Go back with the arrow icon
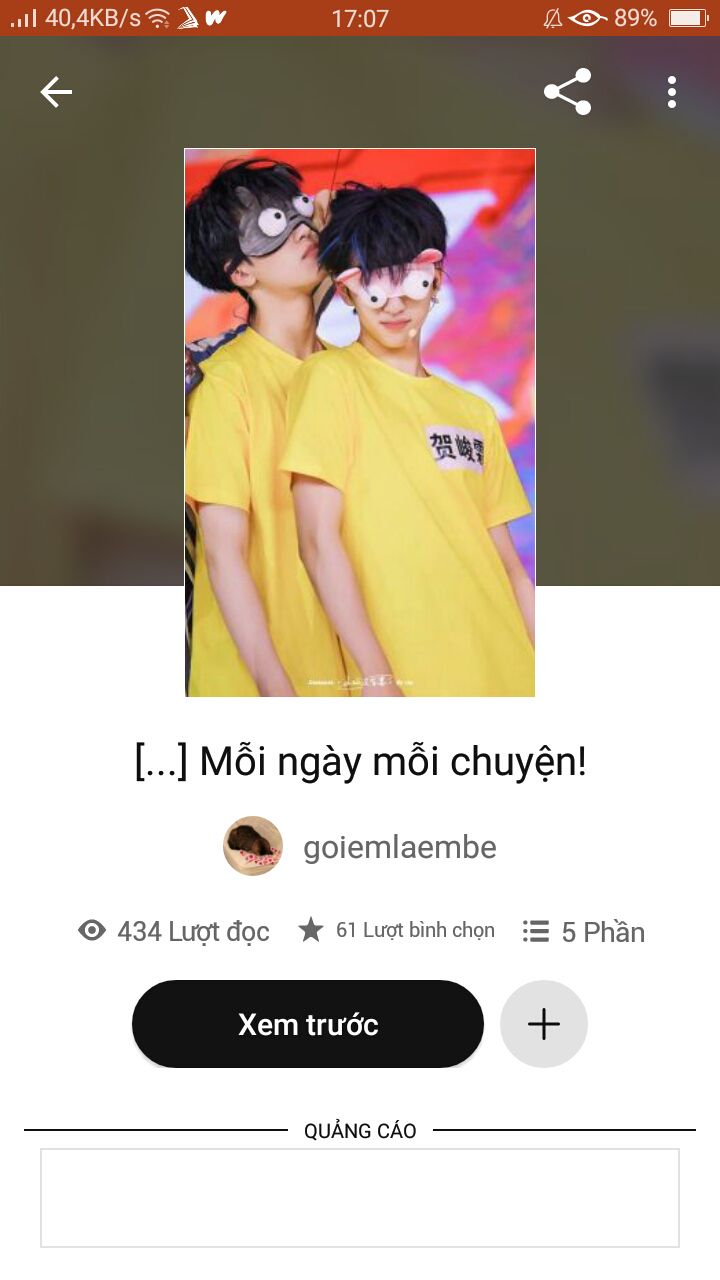 [56, 92]
